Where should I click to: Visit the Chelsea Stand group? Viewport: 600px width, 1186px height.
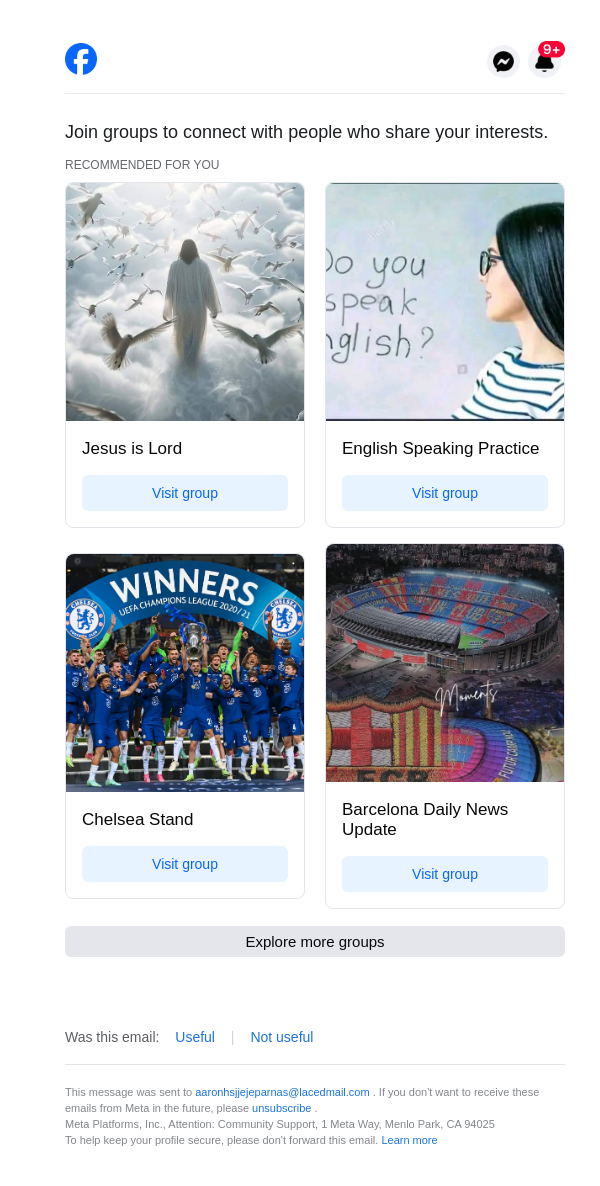[185, 864]
